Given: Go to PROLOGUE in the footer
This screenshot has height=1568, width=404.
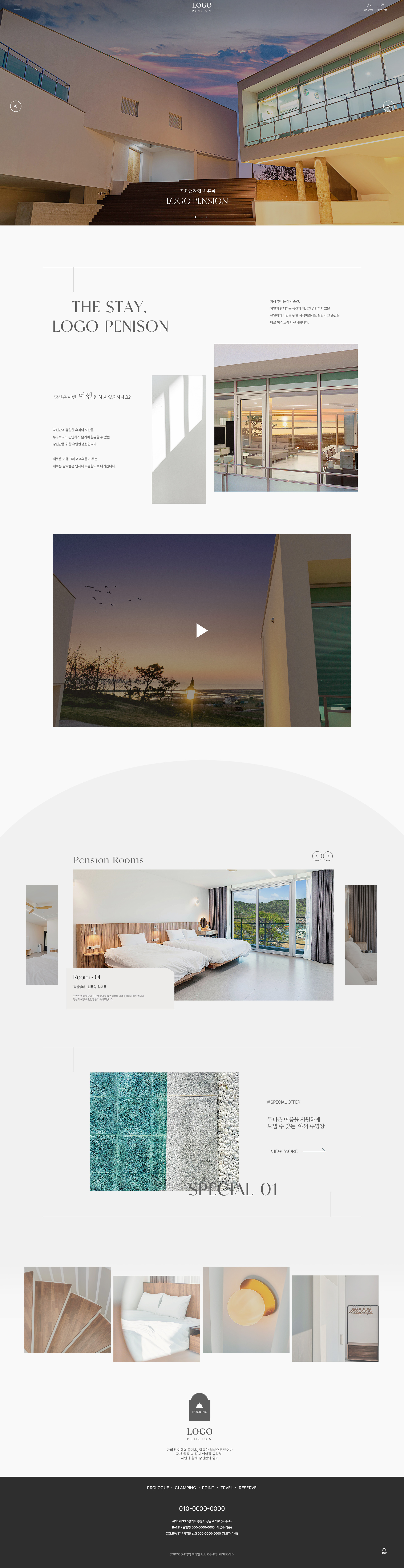Looking at the screenshot, I should (158, 1488).
